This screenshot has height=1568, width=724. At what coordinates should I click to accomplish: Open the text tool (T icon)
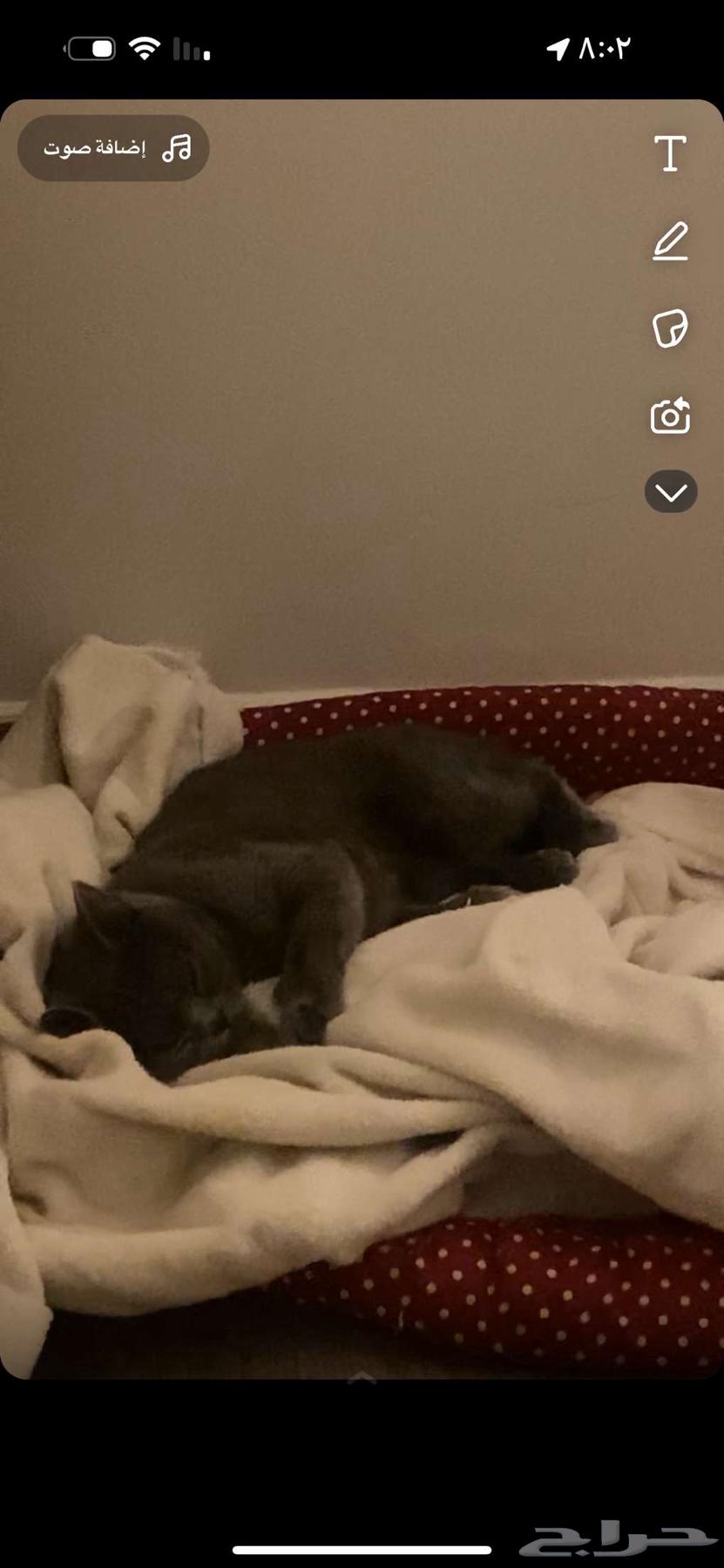[x=670, y=153]
